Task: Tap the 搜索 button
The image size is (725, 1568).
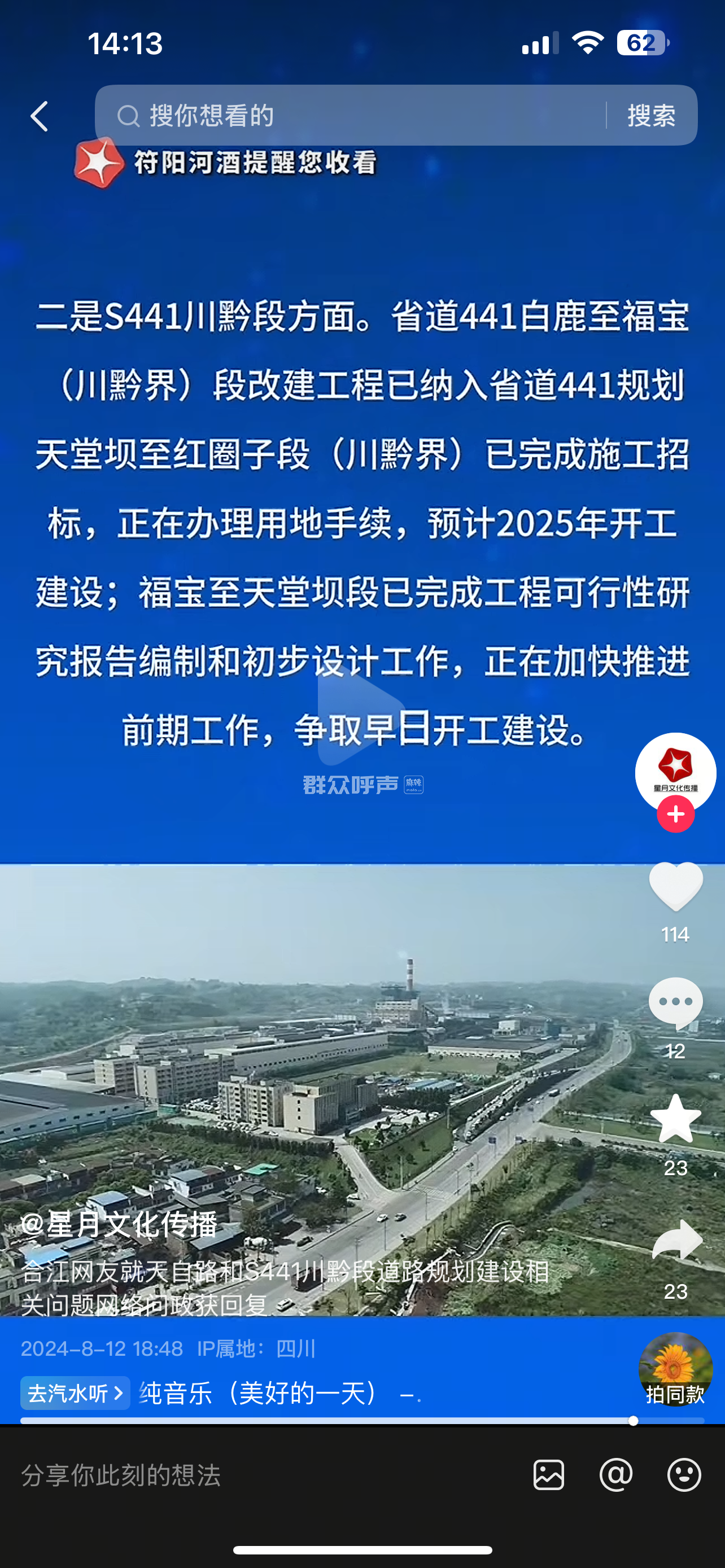Action: tap(652, 116)
